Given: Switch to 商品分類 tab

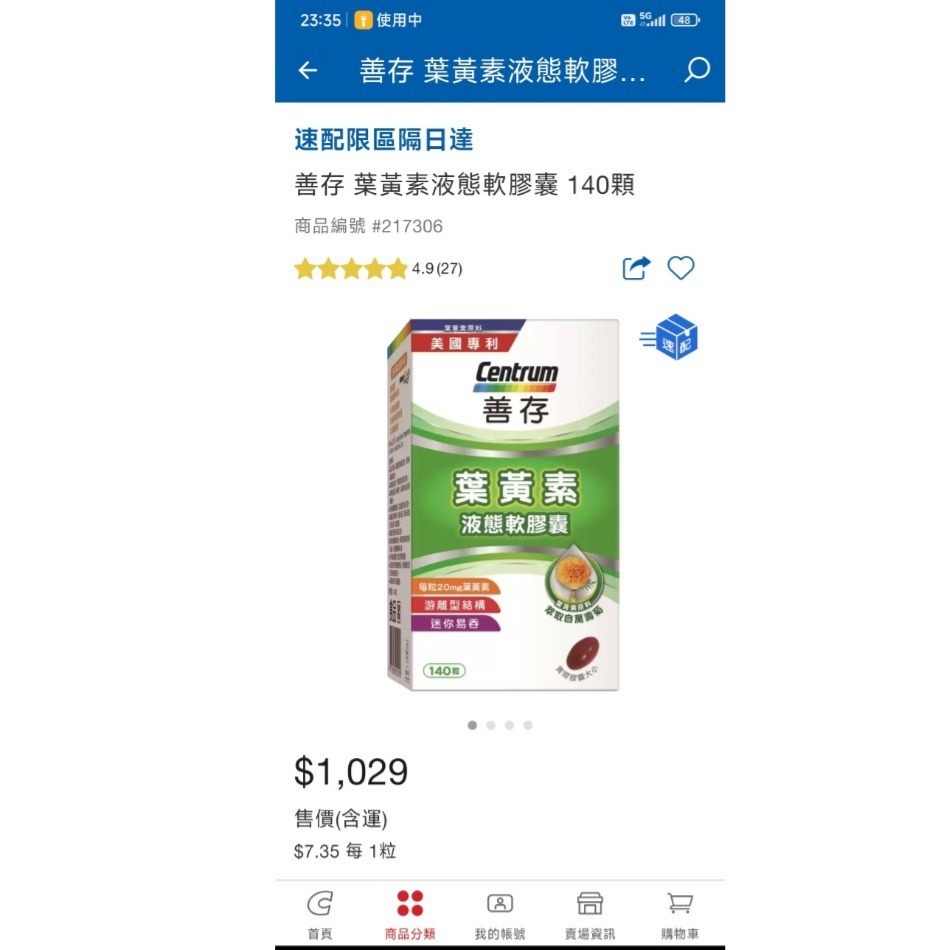Looking at the screenshot, I should [x=410, y=914].
